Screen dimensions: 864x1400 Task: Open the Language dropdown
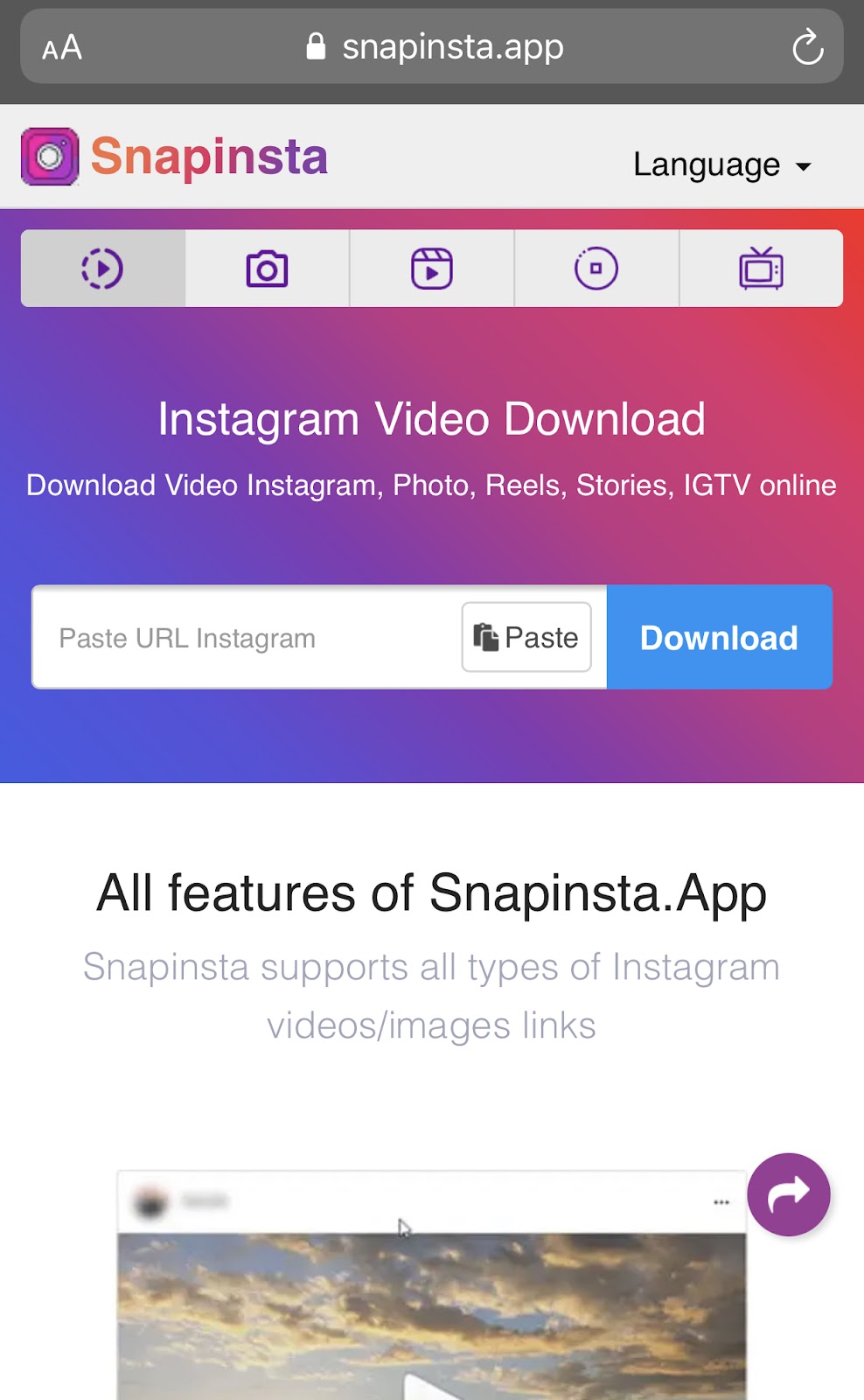(x=722, y=165)
